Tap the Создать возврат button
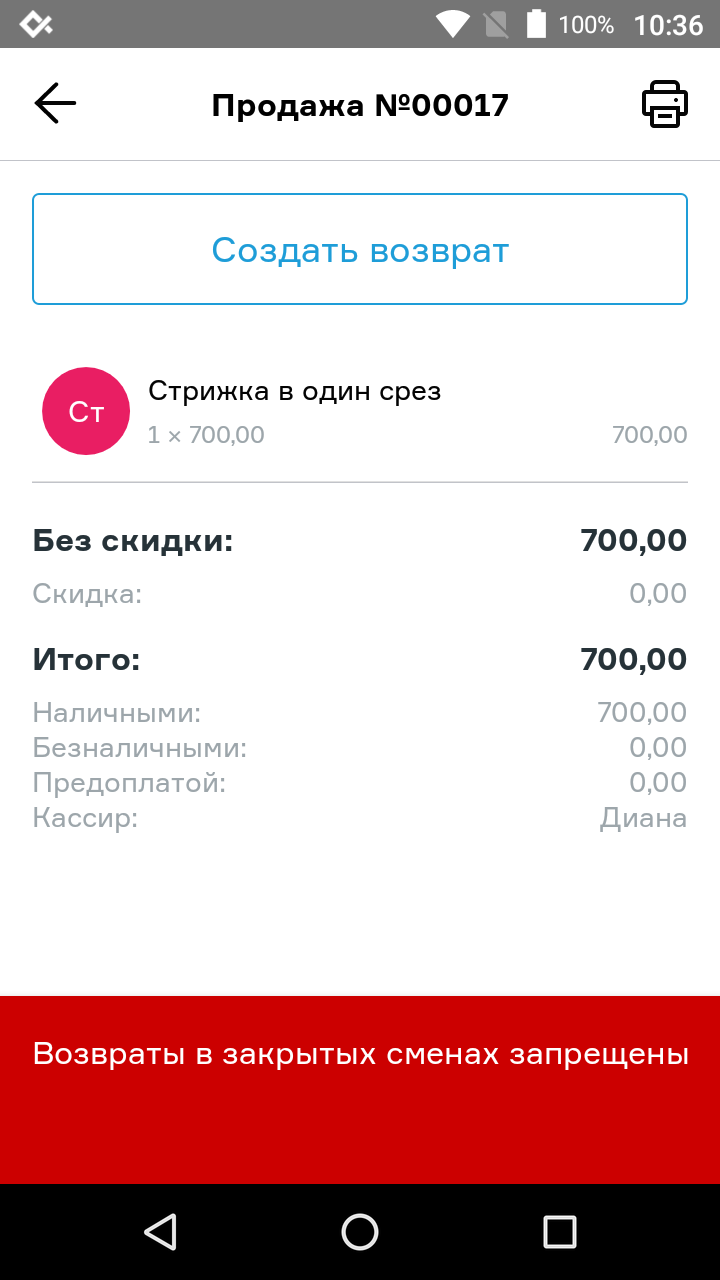This screenshot has width=720, height=1280. coord(360,249)
